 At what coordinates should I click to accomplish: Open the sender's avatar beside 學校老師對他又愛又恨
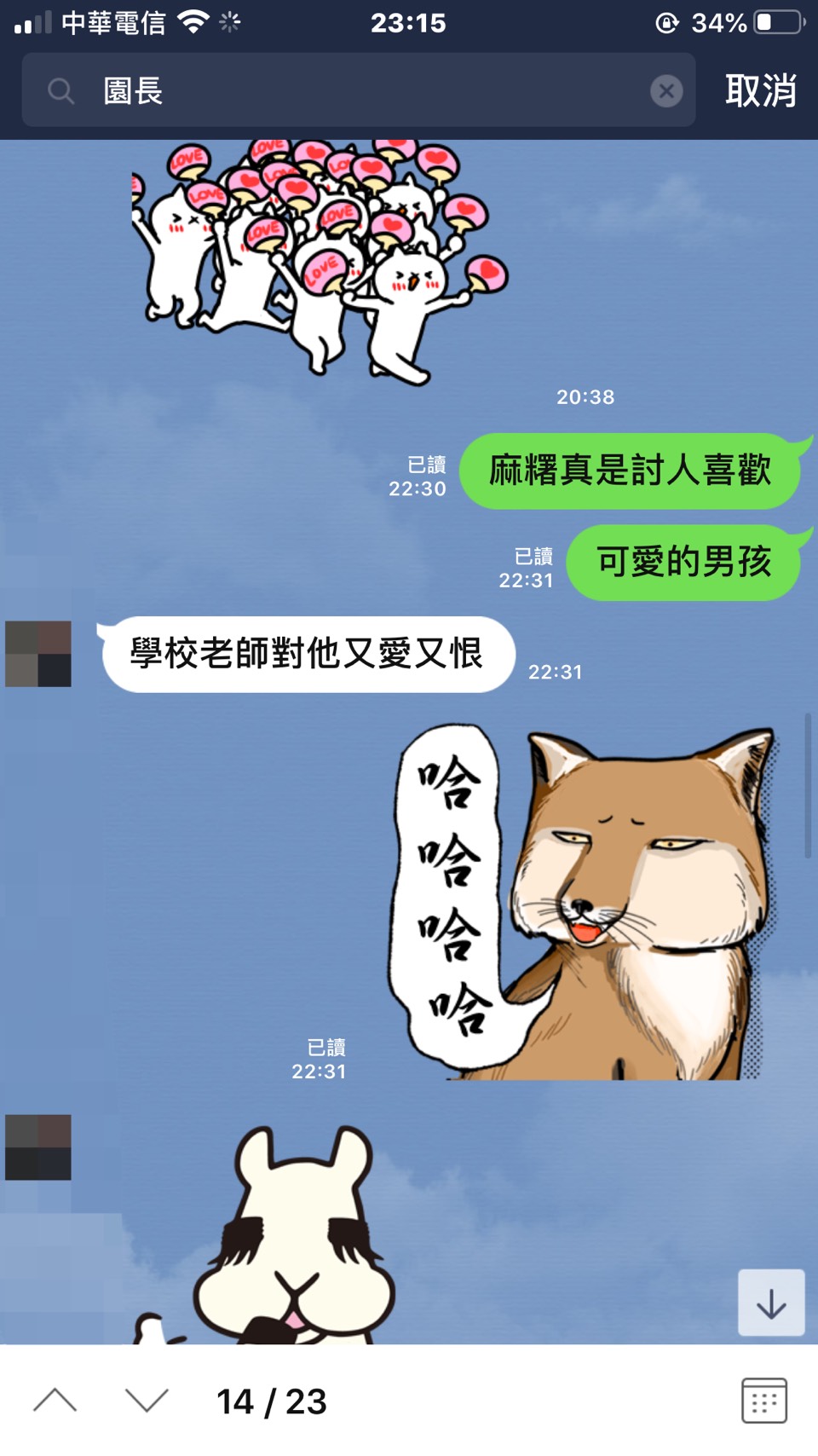point(38,654)
